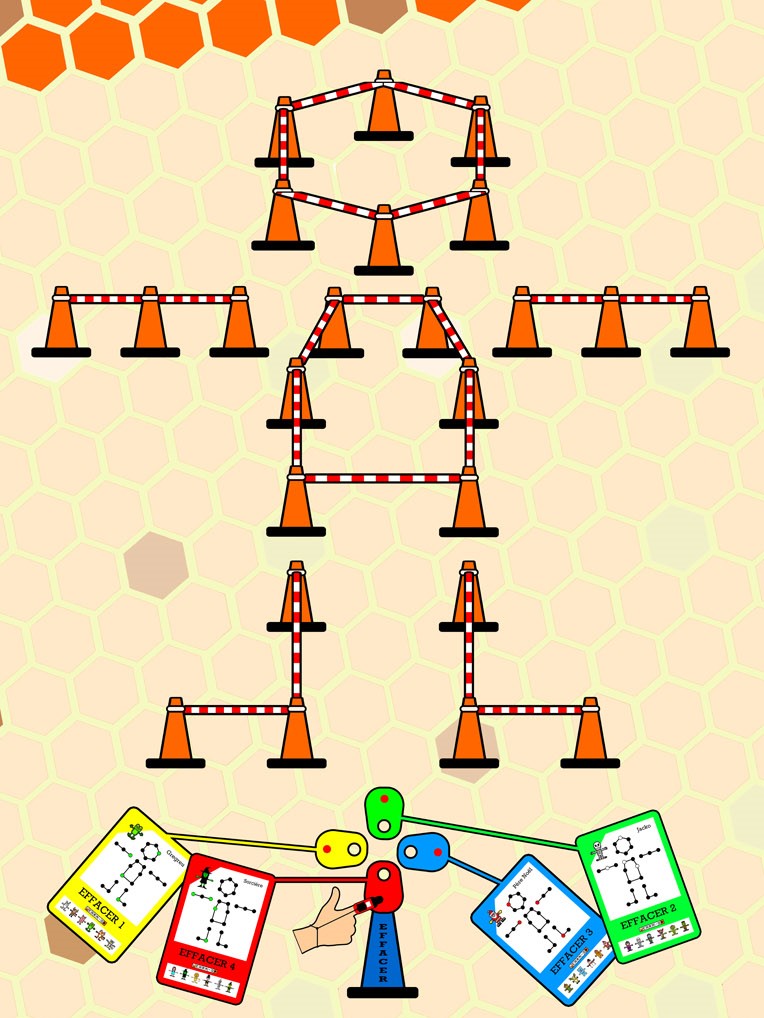This screenshot has height=1018, width=764.
Task: Tap the yellow tag button
Action: pyautogui.click(x=340, y=849)
